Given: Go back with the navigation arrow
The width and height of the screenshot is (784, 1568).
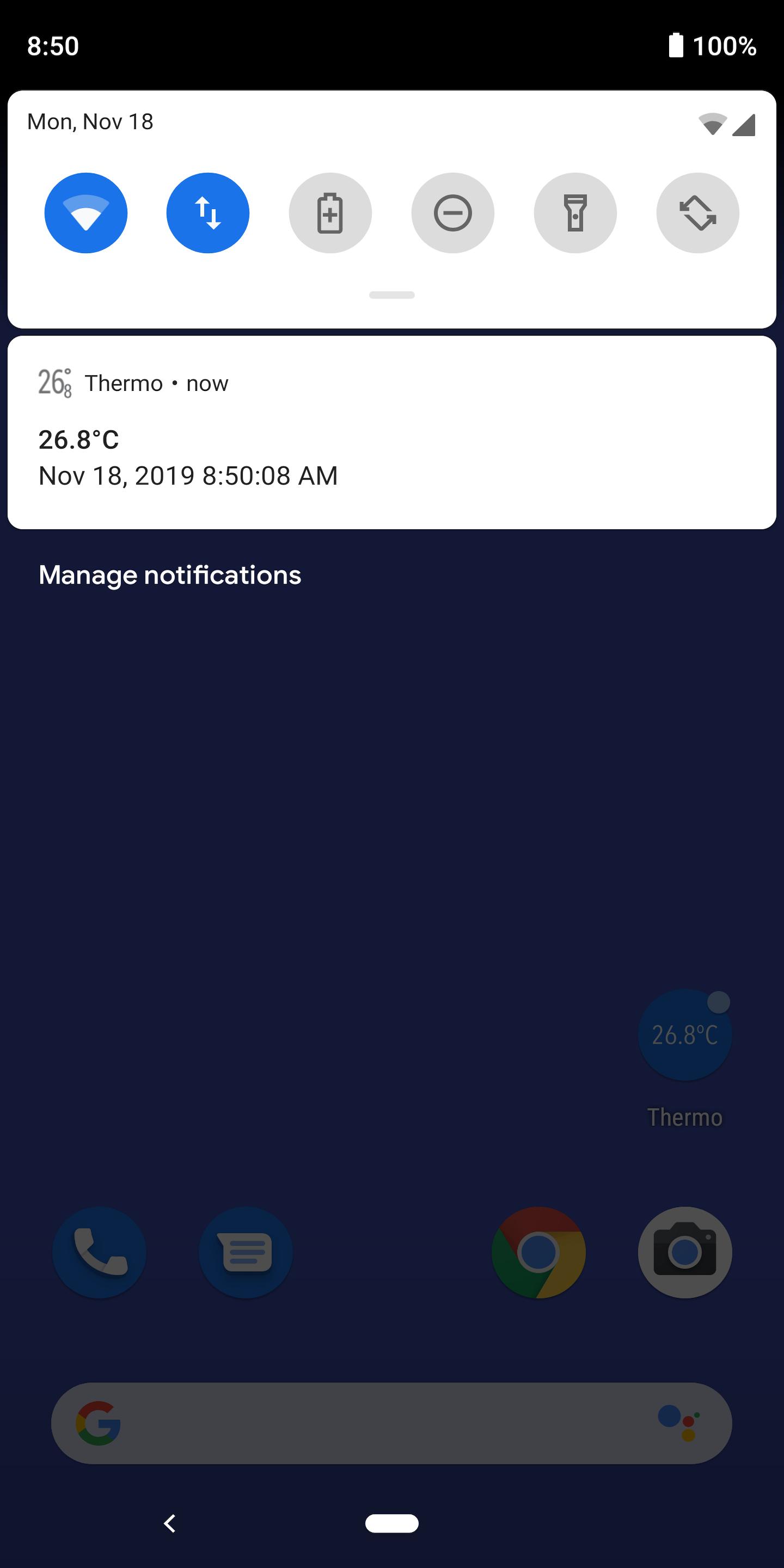Looking at the screenshot, I should (x=170, y=1523).
